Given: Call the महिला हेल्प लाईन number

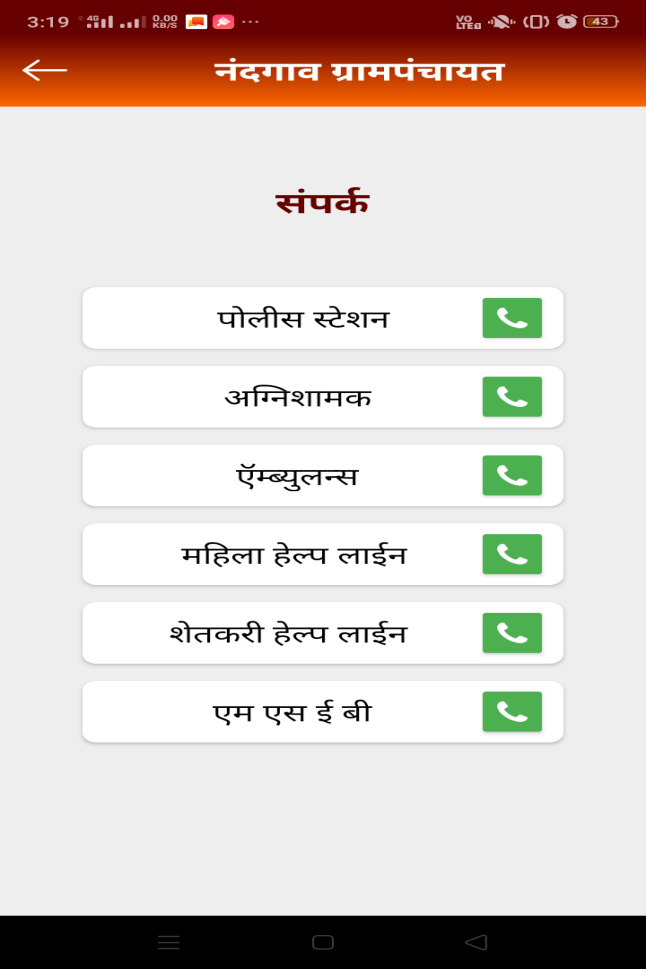Looking at the screenshot, I should point(512,554).
